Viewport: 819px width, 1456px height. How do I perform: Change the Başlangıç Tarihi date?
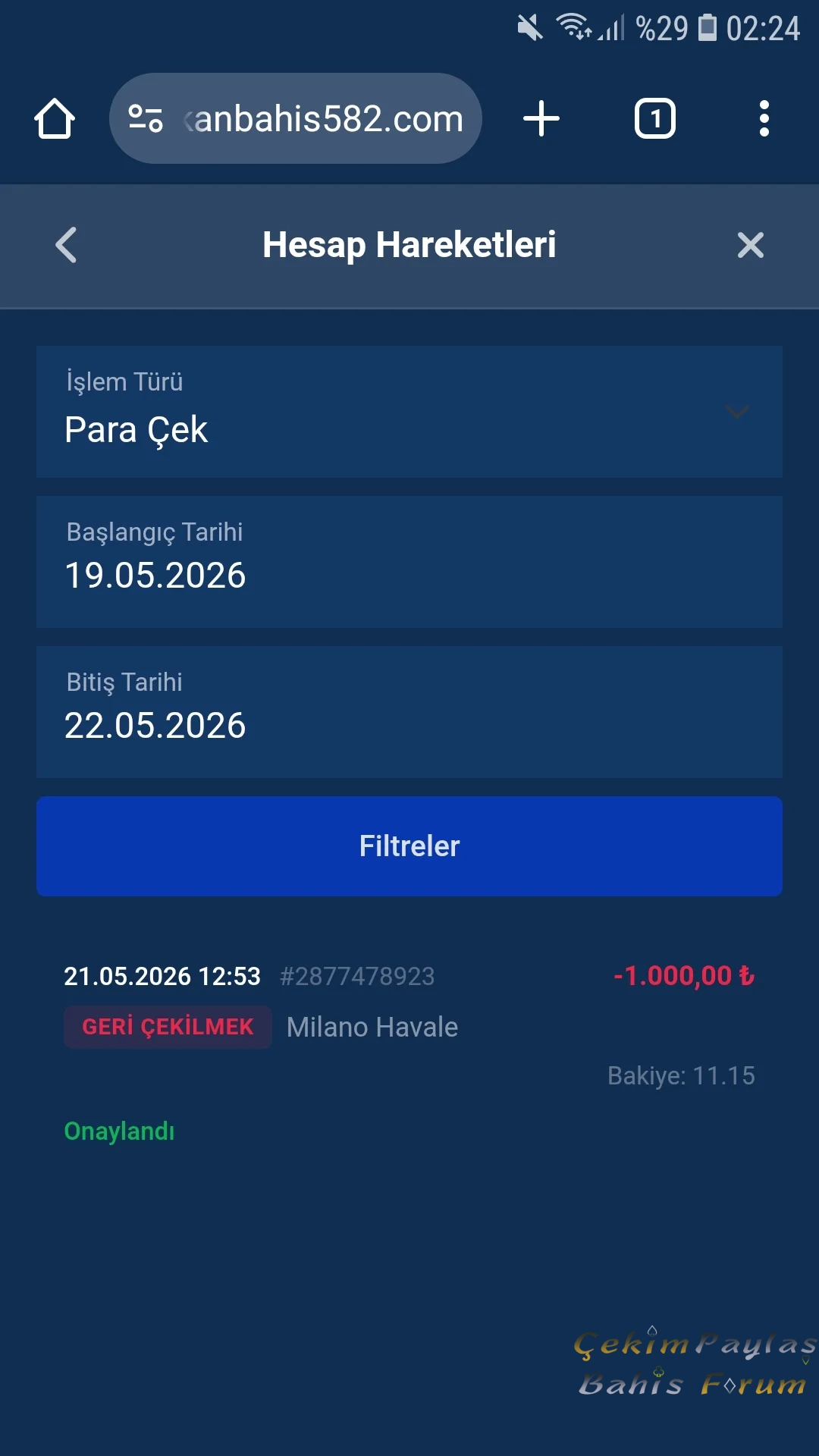click(409, 562)
